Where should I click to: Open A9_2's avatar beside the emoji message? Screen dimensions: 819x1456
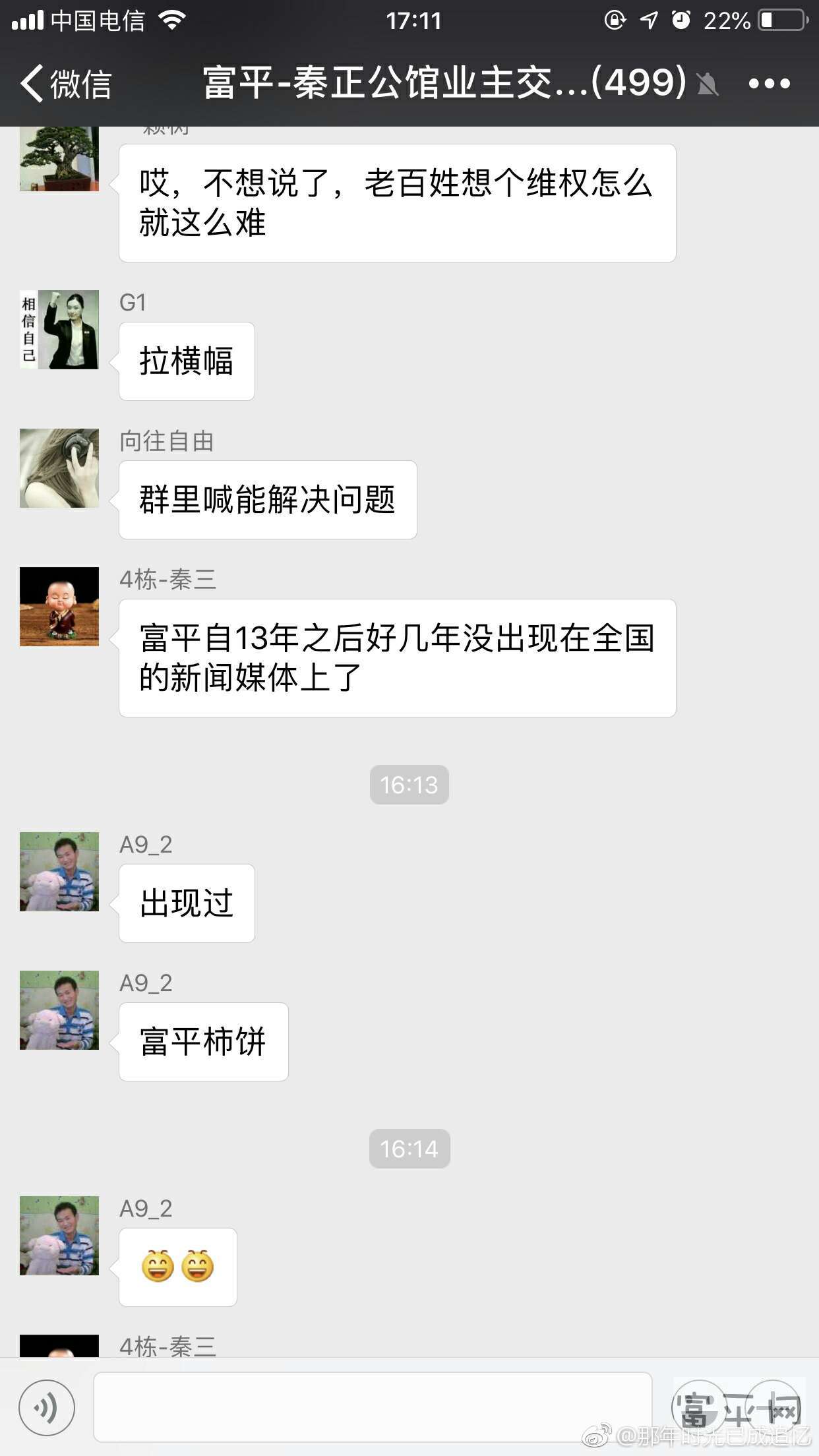(59, 1236)
